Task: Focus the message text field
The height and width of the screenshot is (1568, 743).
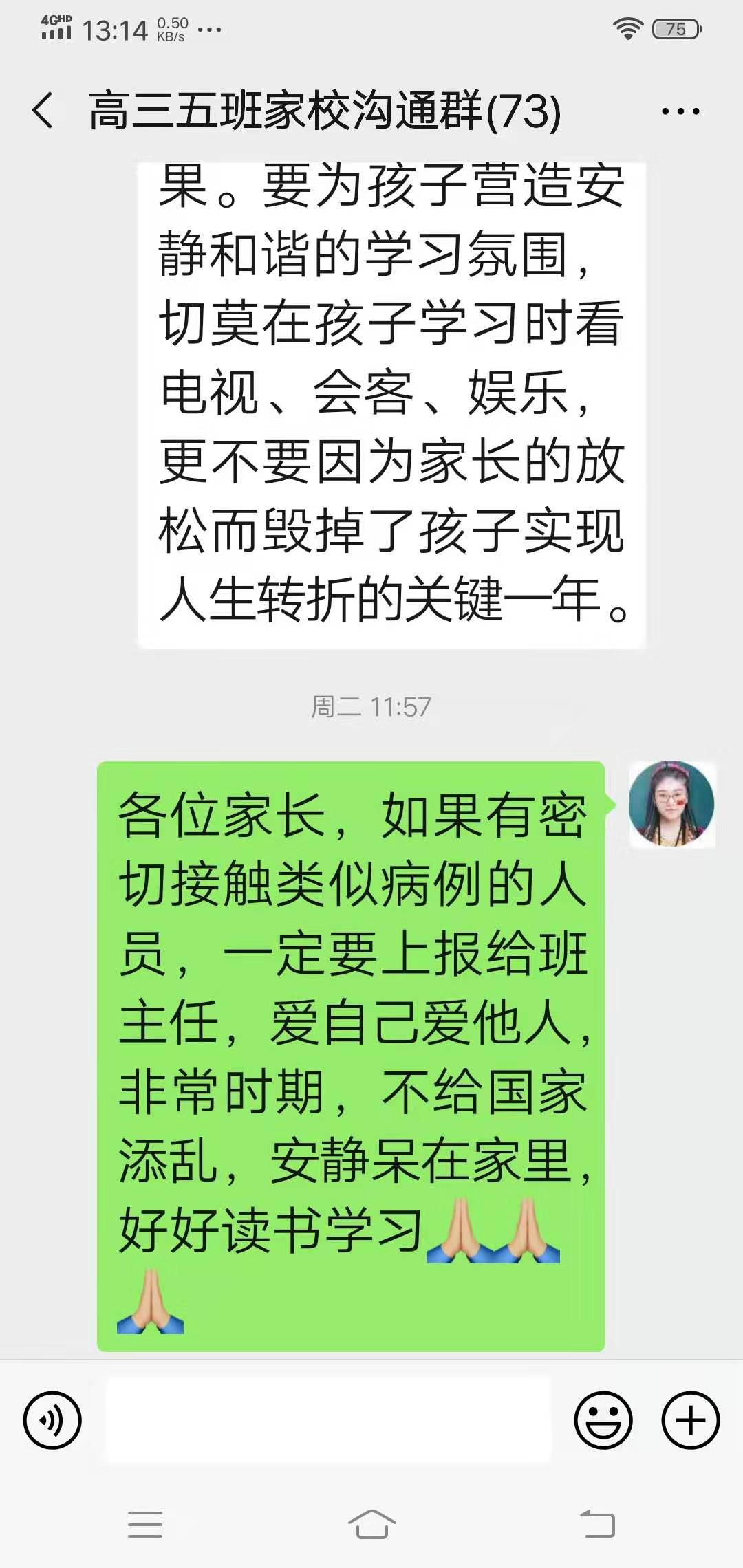Action: pyautogui.click(x=327, y=1419)
